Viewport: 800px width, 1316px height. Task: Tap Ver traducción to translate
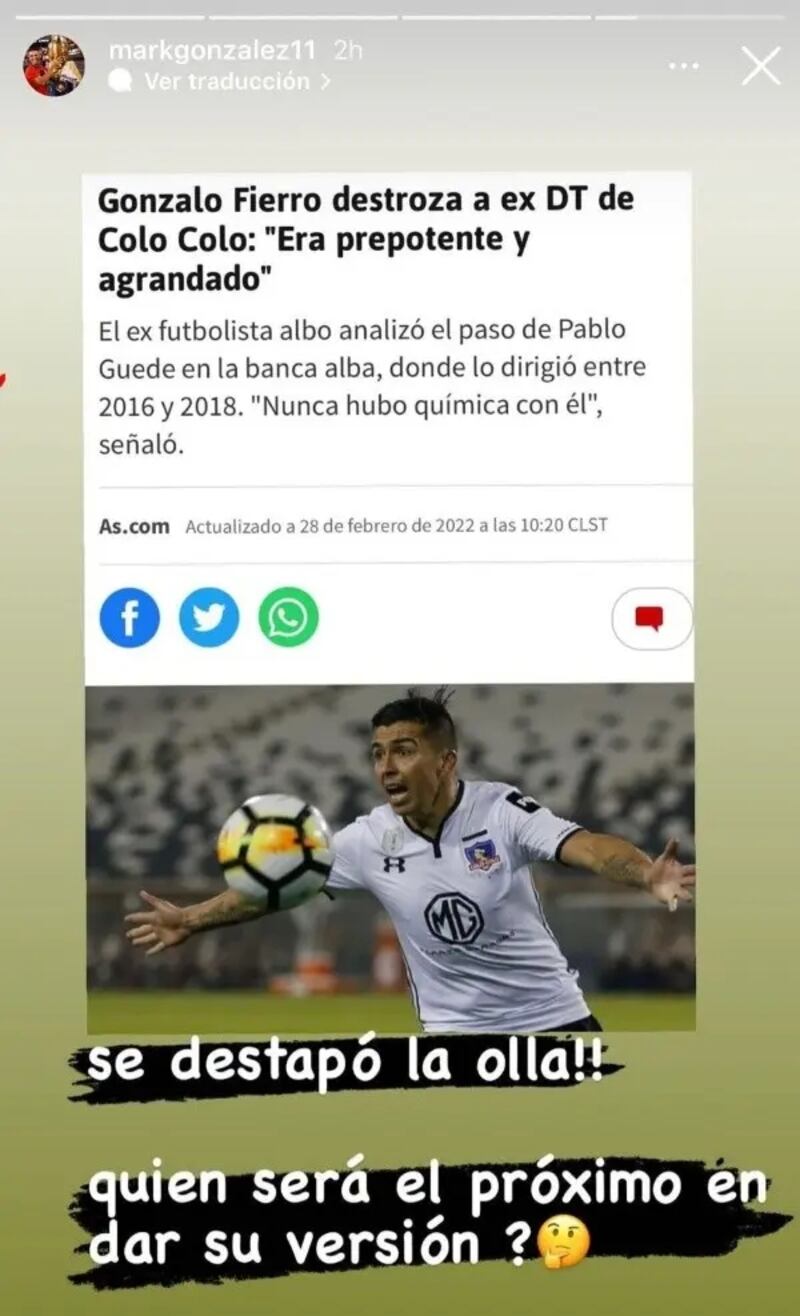tap(226, 82)
